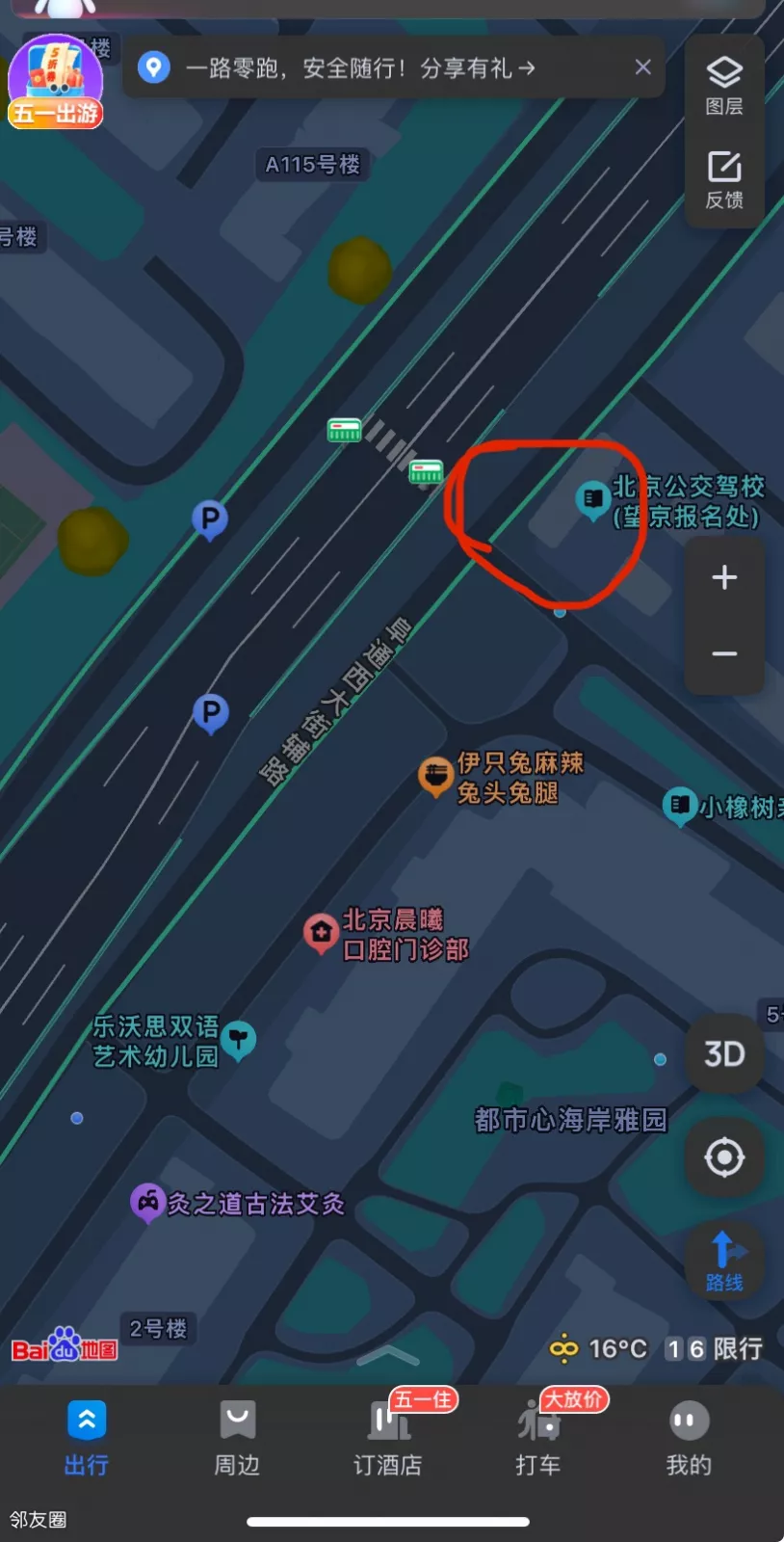Zoom out with the minus button
Image resolution: width=784 pixels, height=1542 pixels.
pos(724,653)
